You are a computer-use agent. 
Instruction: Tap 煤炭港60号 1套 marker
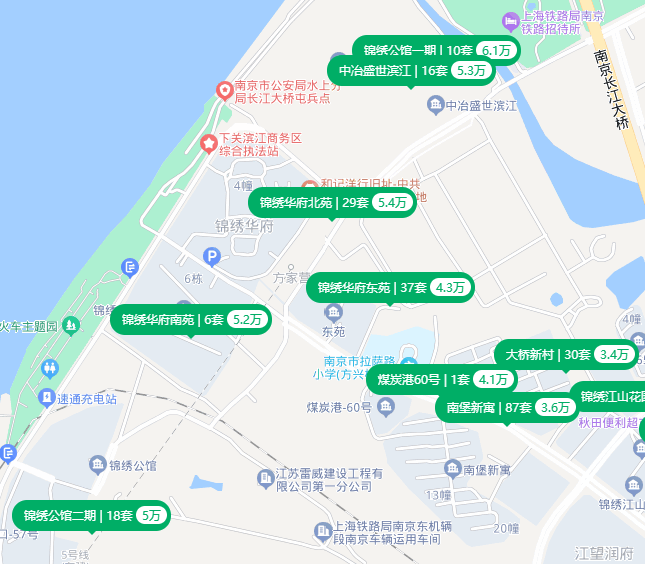442,380
